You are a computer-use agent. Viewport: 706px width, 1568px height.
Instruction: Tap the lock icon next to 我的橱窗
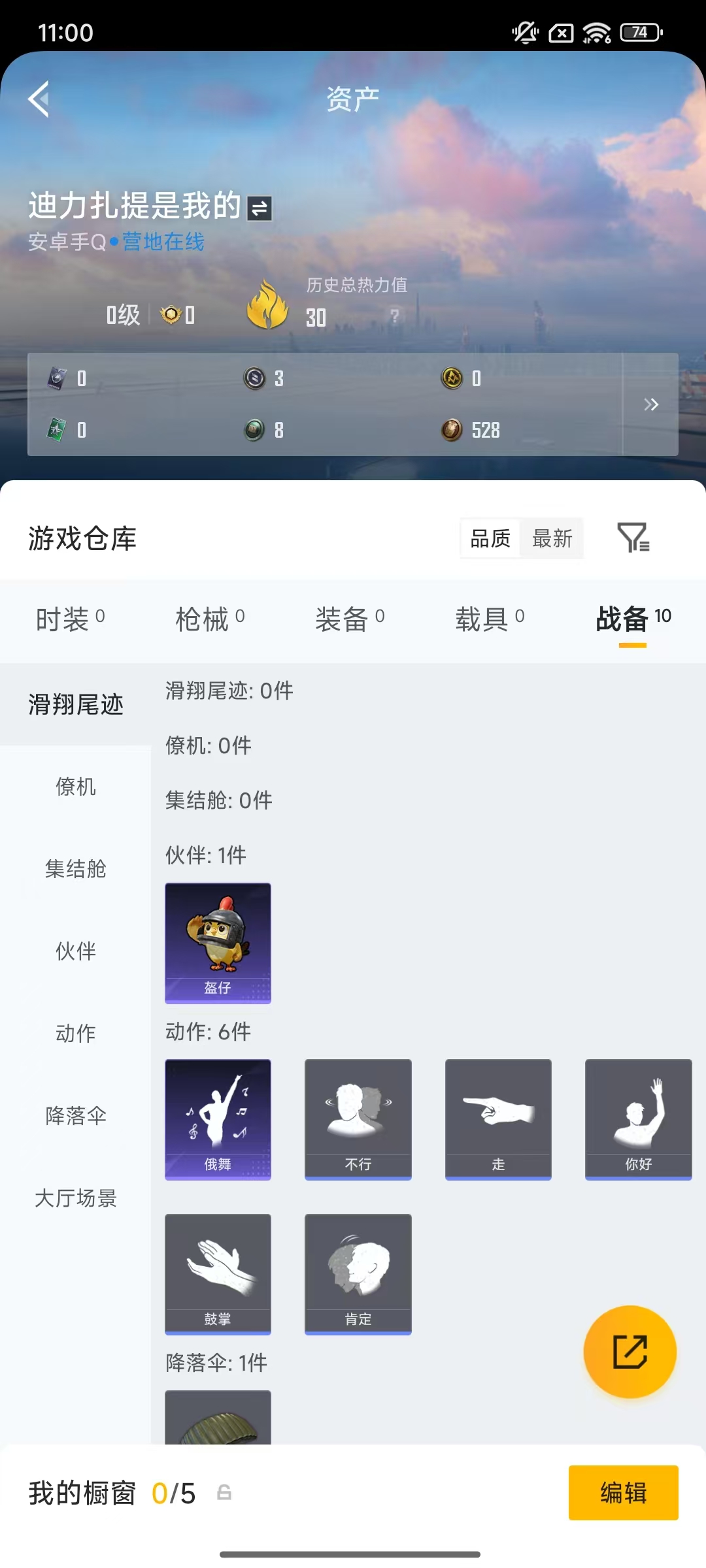click(x=223, y=1492)
